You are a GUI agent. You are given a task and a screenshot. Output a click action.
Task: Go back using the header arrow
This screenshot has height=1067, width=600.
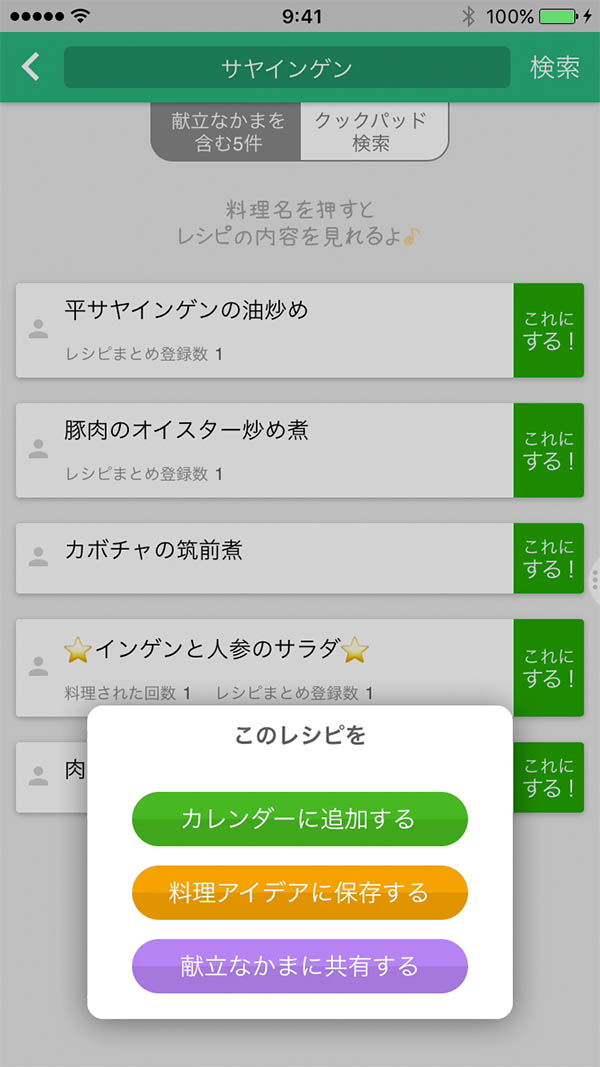point(32,67)
